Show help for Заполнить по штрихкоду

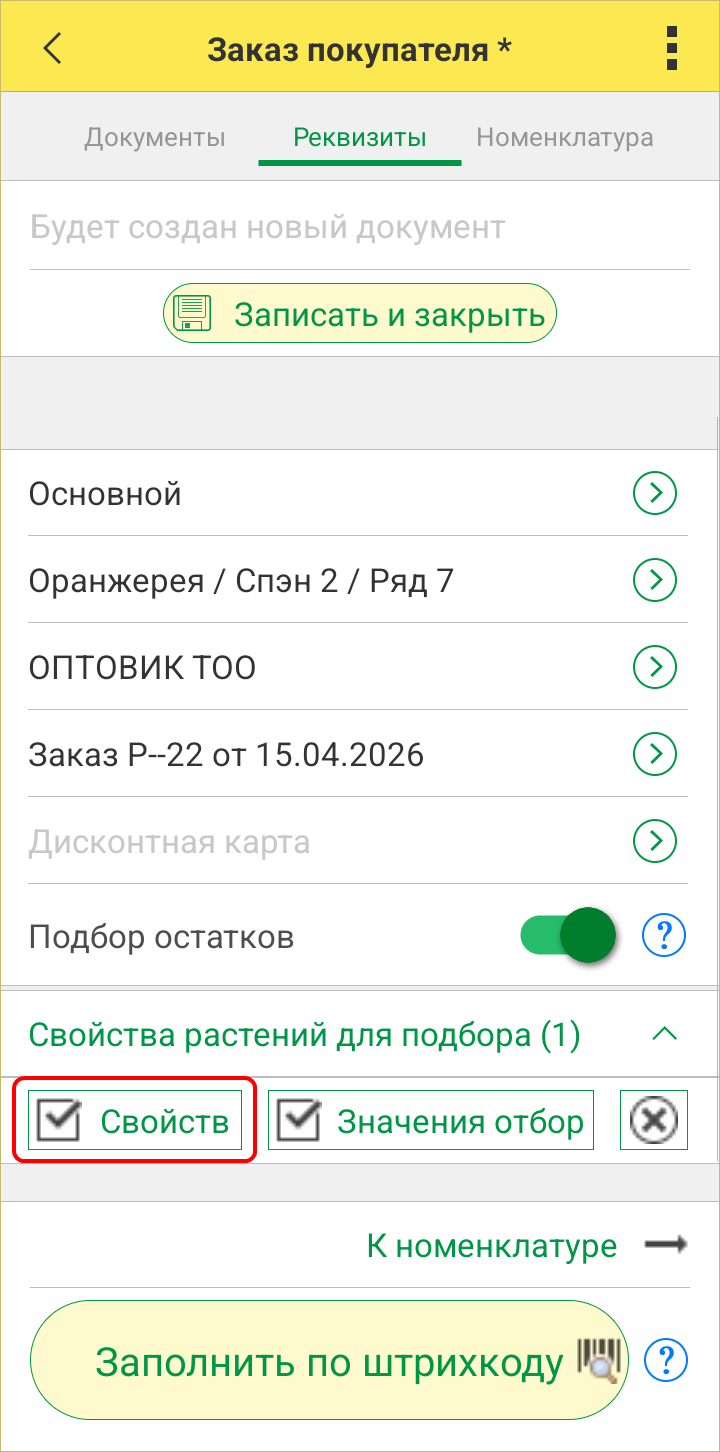[x=664, y=1361]
